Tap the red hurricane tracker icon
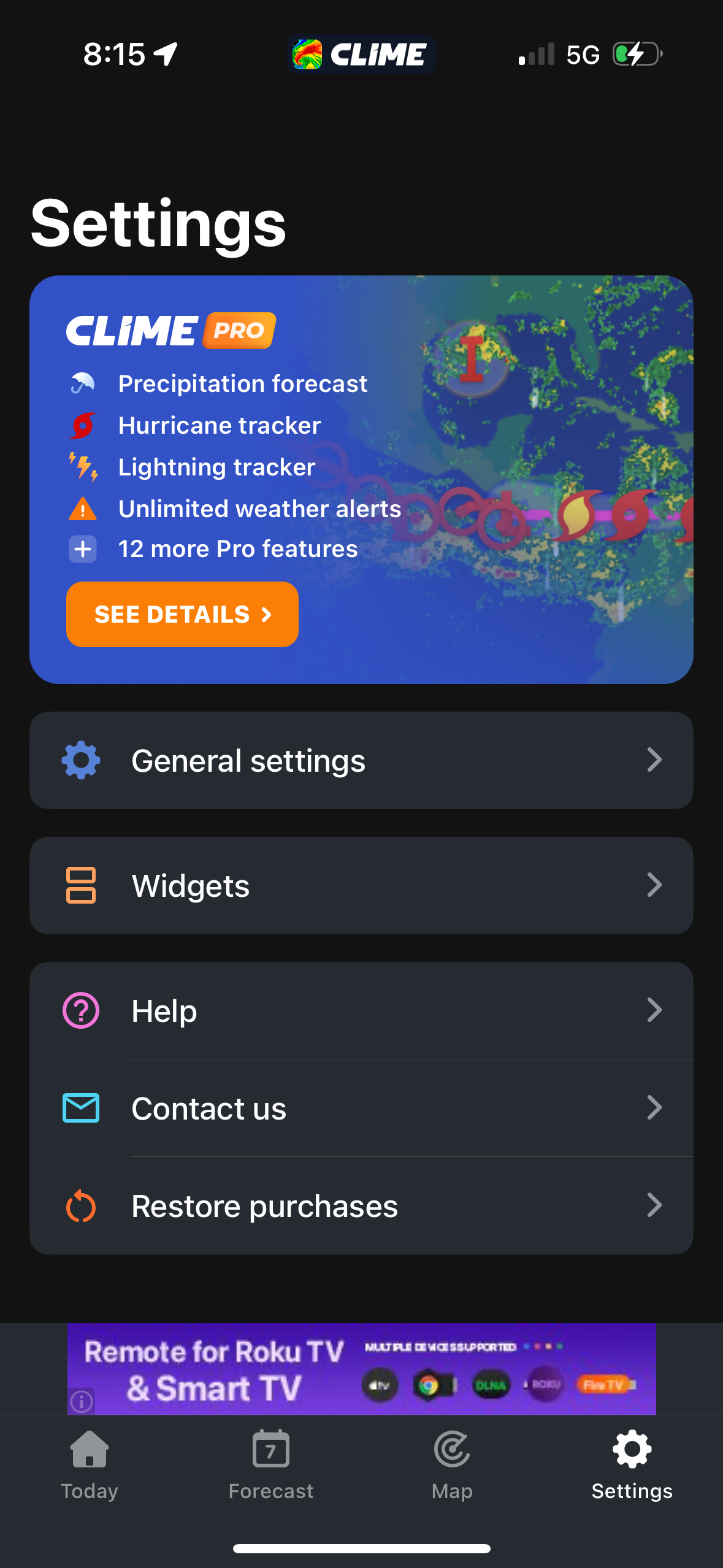This screenshot has width=723, height=1568. pos(82,425)
